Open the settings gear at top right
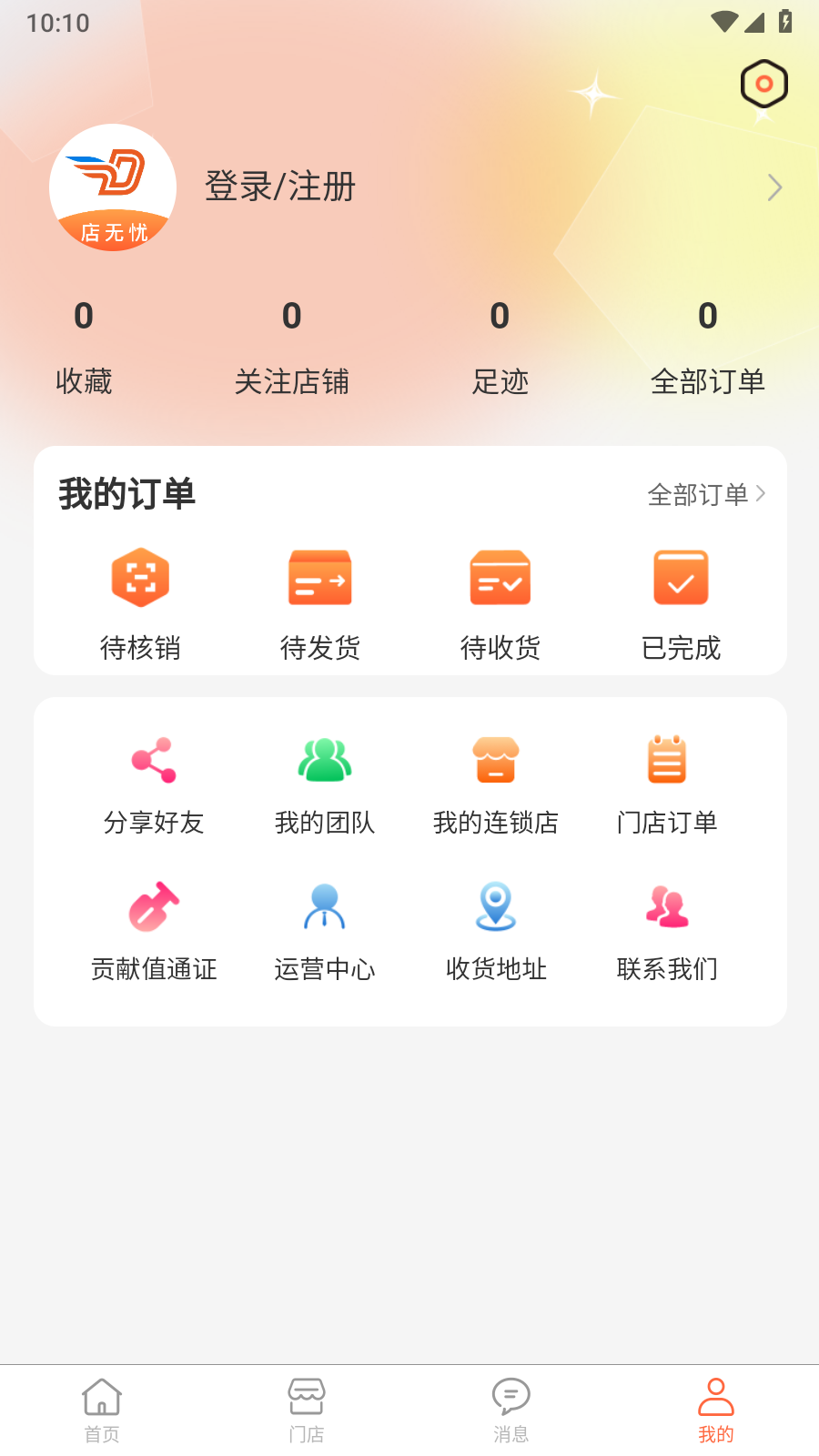 (763, 83)
